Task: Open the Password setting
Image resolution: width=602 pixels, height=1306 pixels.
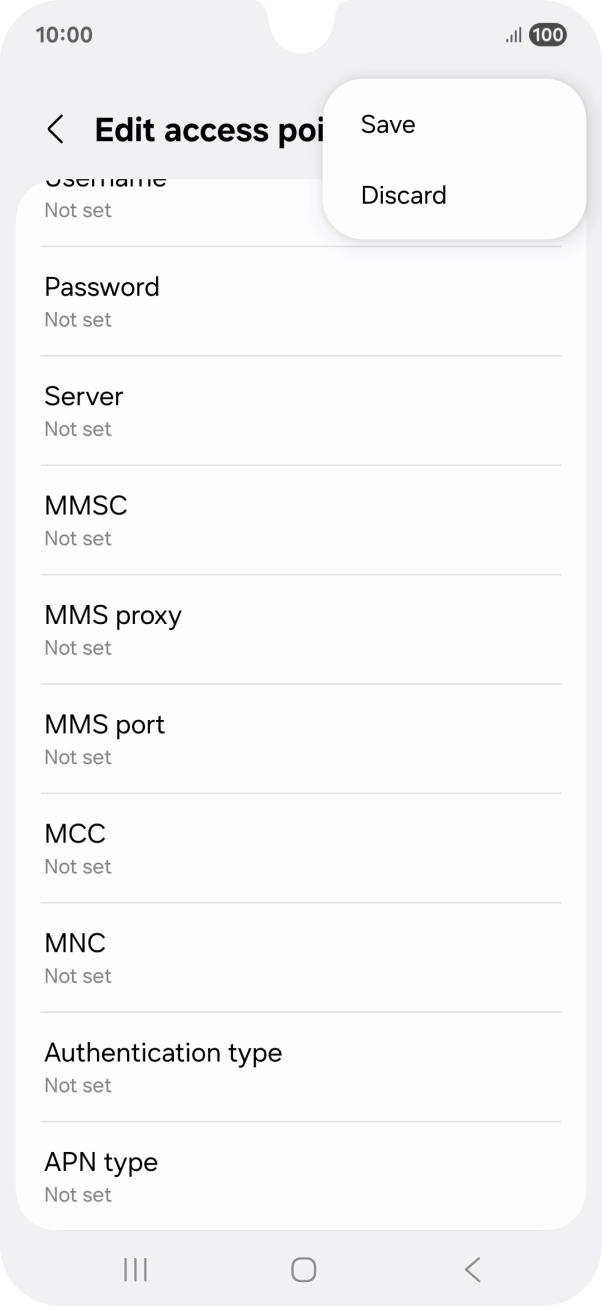Action: (300, 301)
